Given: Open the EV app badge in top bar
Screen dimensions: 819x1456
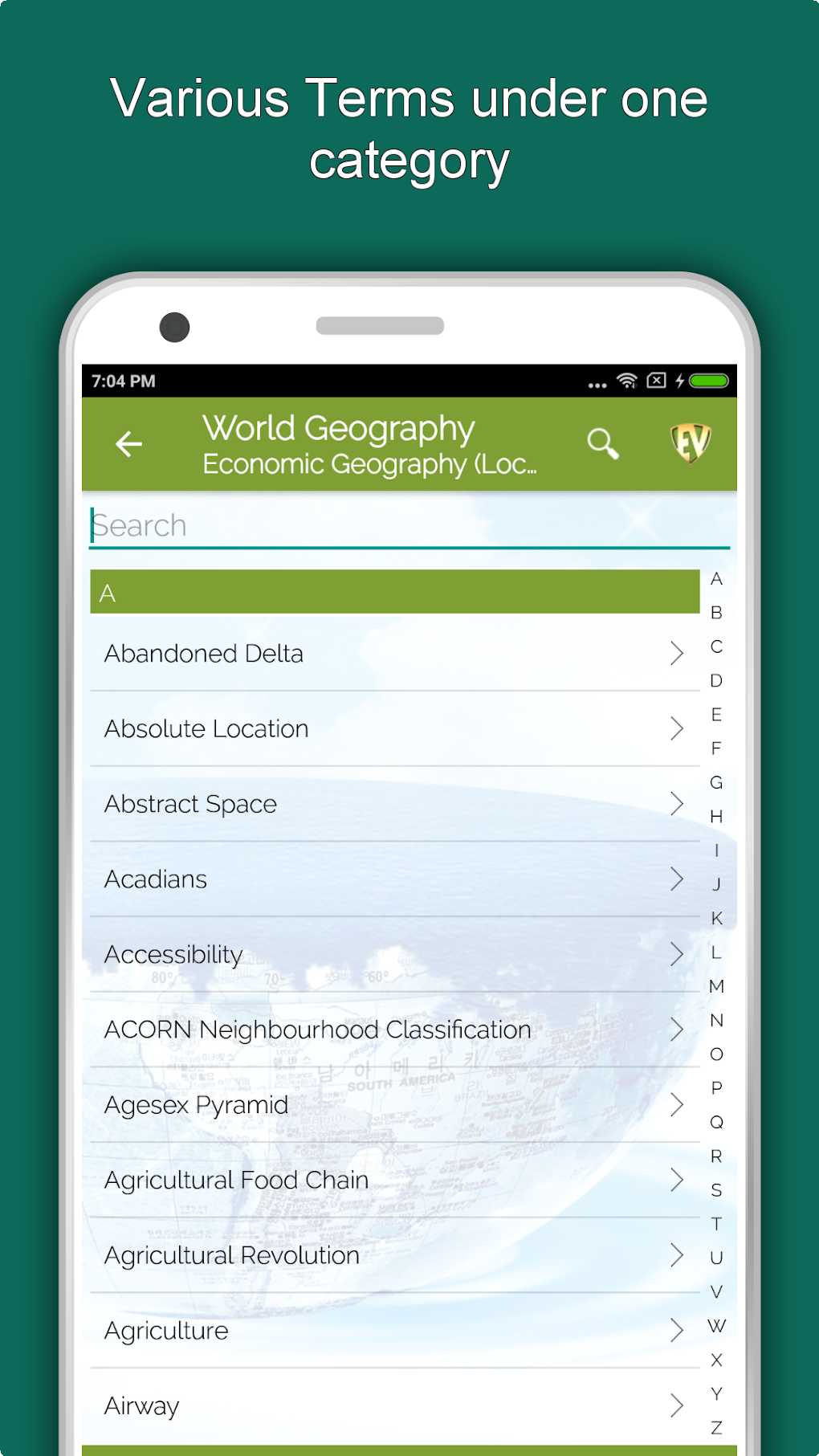Looking at the screenshot, I should point(692,443).
